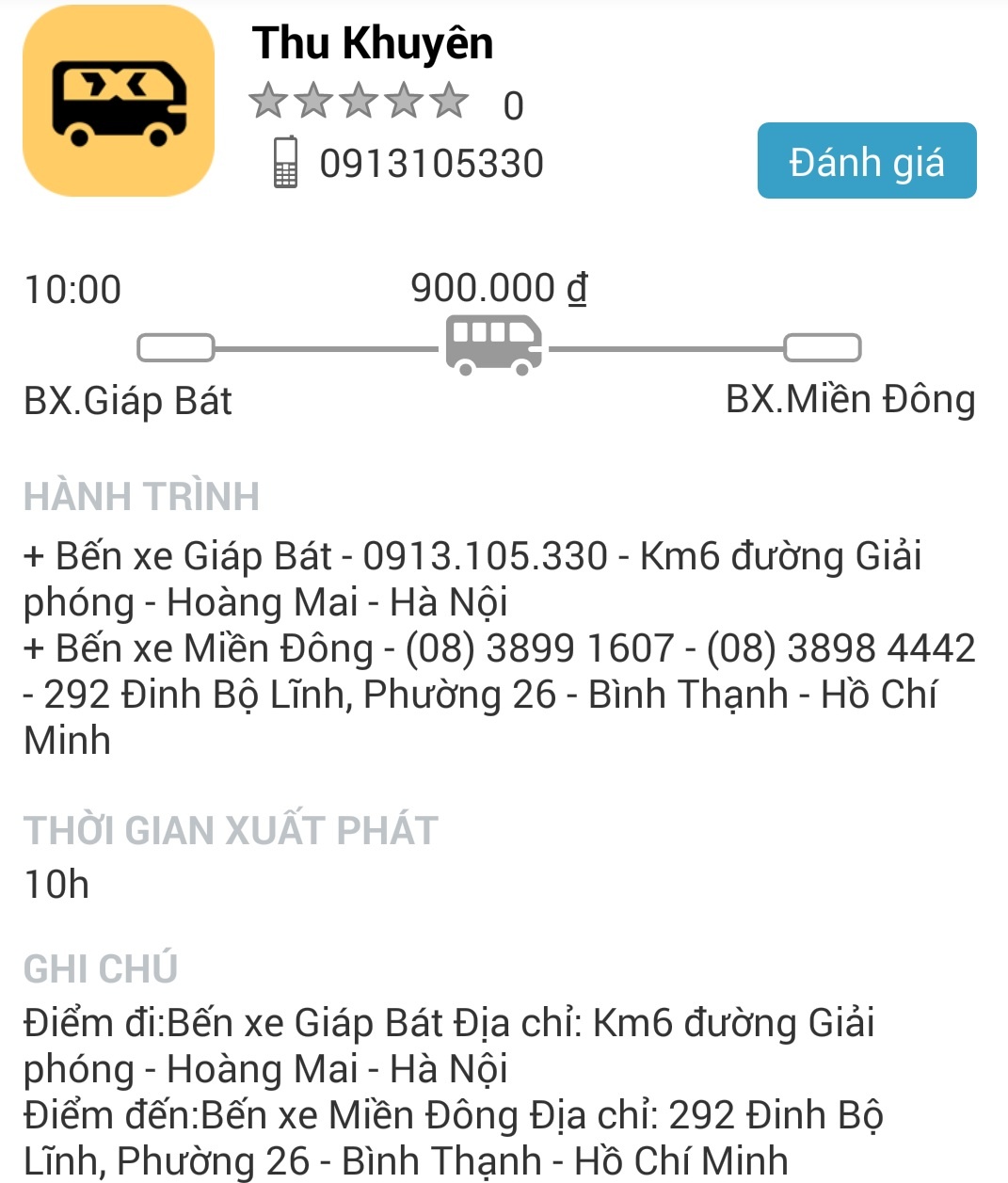Open the HÀNH TRÌNH itinerary section
The image size is (1008, 1183).
[x=143, y=496]
